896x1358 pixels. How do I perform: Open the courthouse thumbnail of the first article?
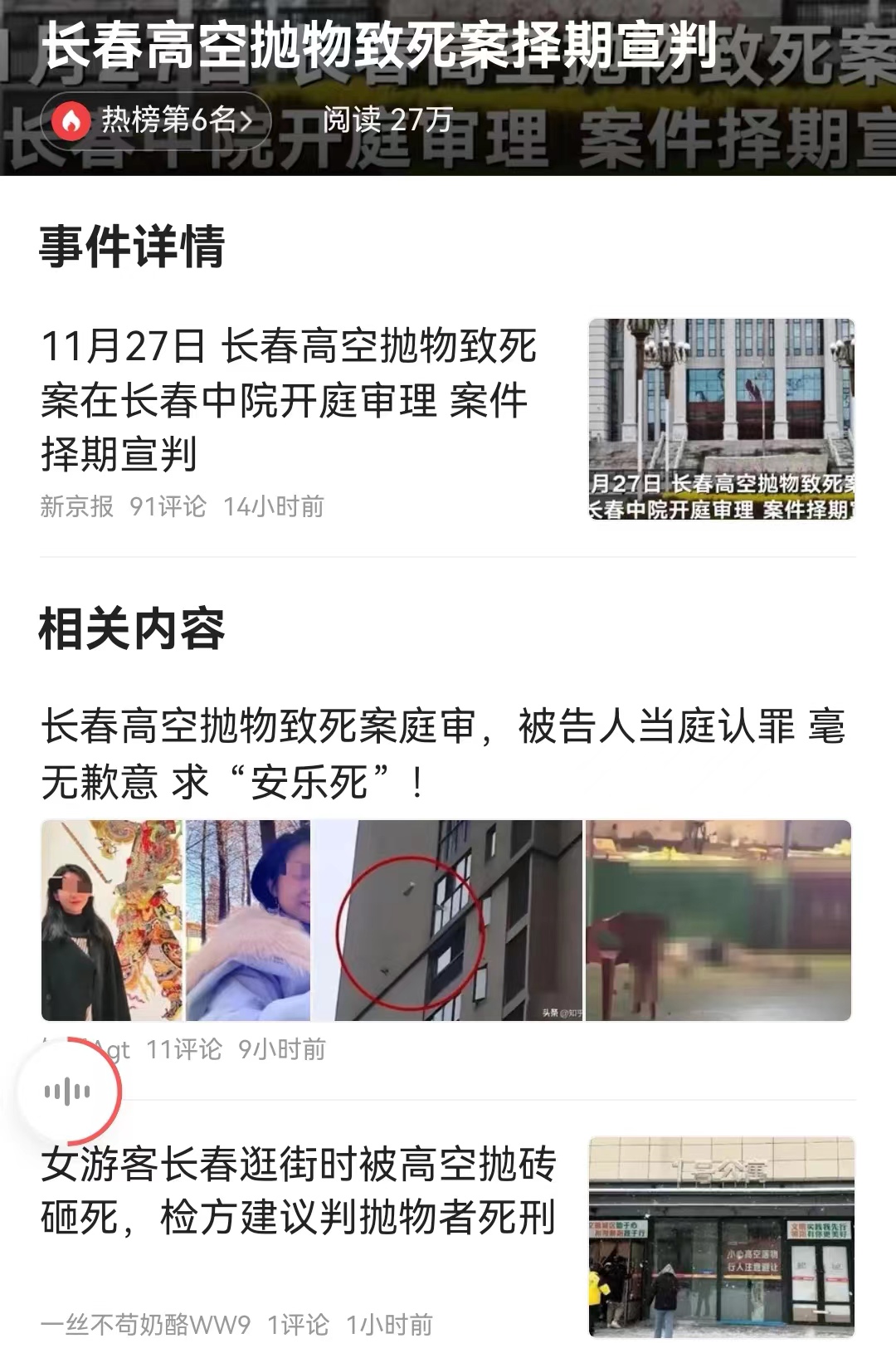click(722, 419)
